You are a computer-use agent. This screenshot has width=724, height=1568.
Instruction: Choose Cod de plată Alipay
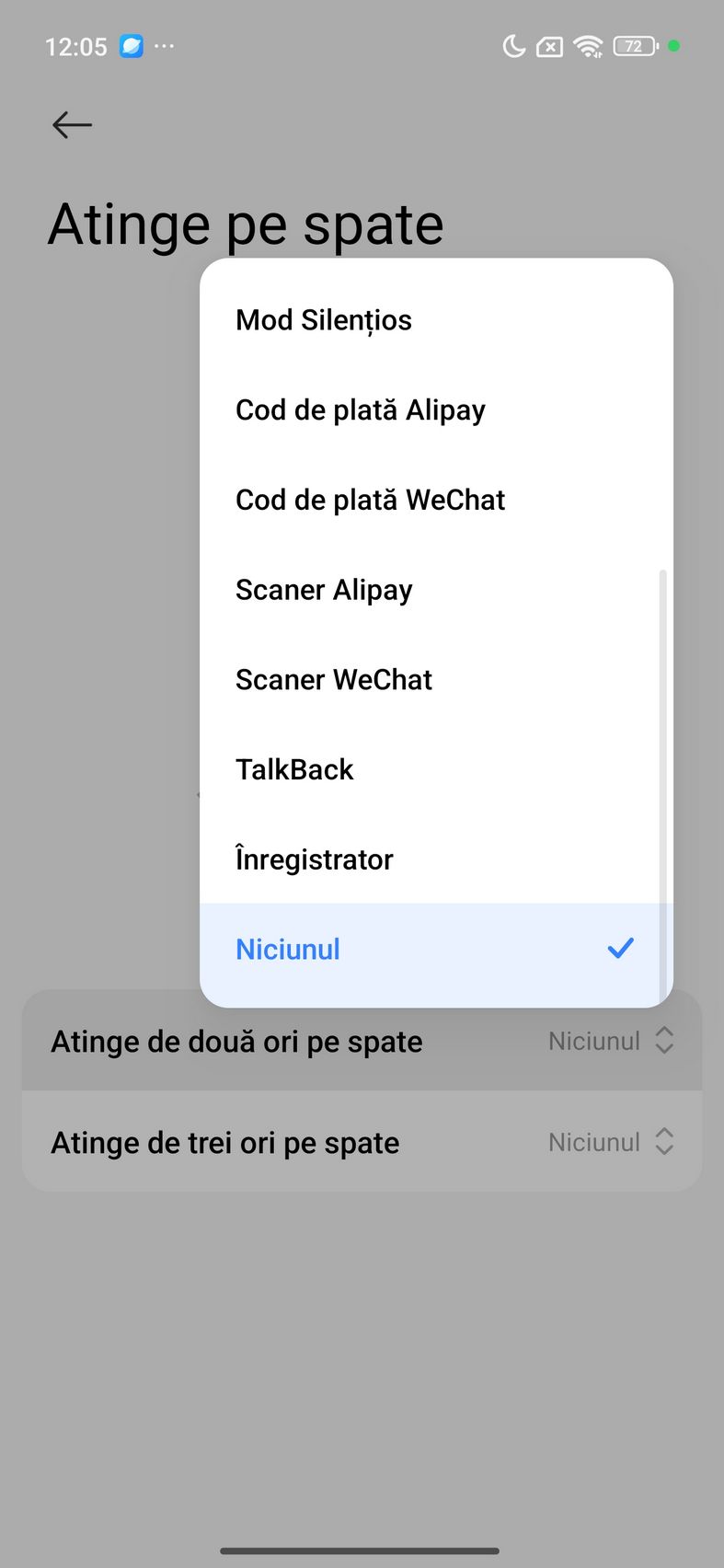tap(361, 409)
